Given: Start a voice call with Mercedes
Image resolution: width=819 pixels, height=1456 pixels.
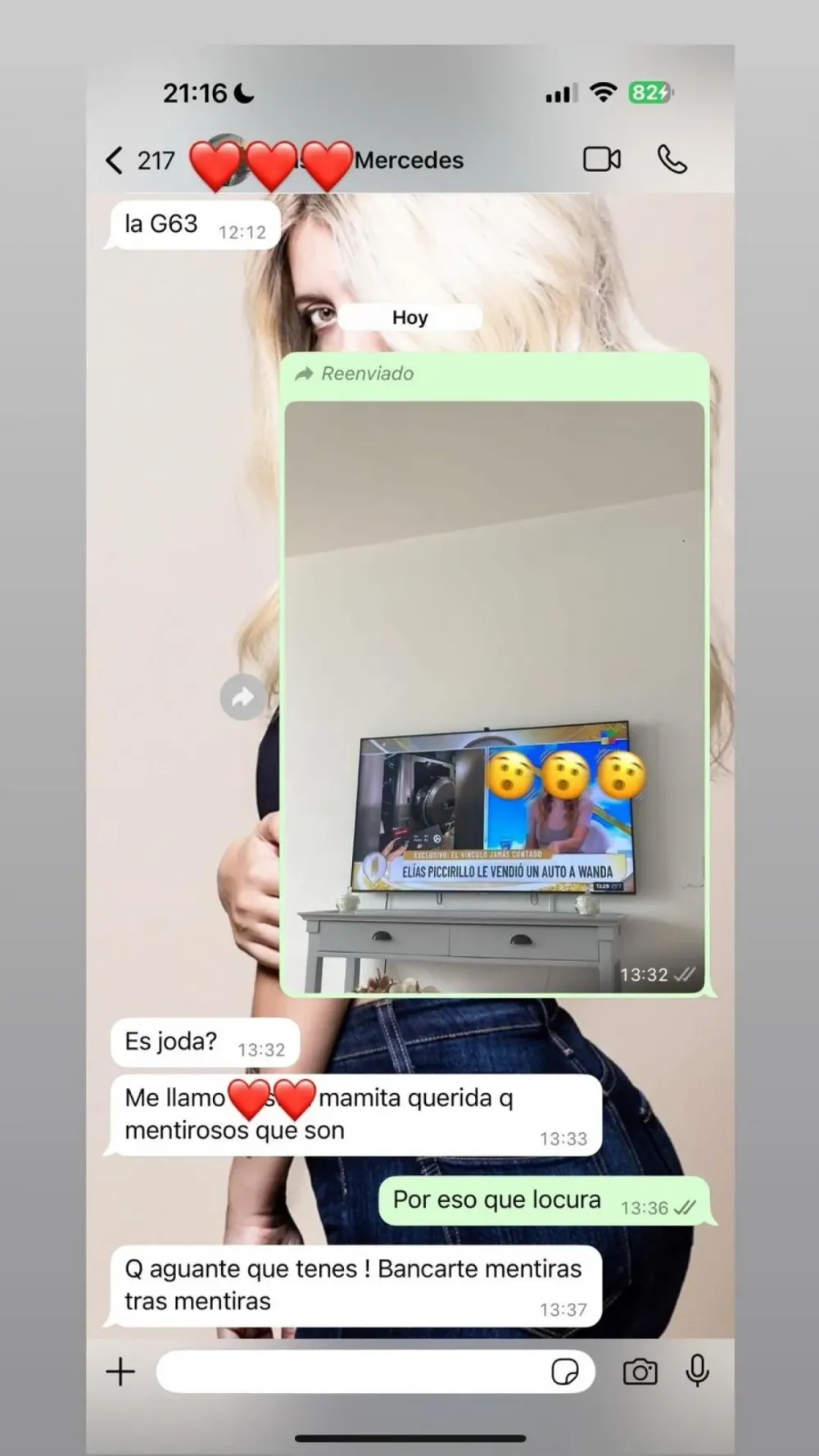Looking at the screenshot, I should 672,159.
